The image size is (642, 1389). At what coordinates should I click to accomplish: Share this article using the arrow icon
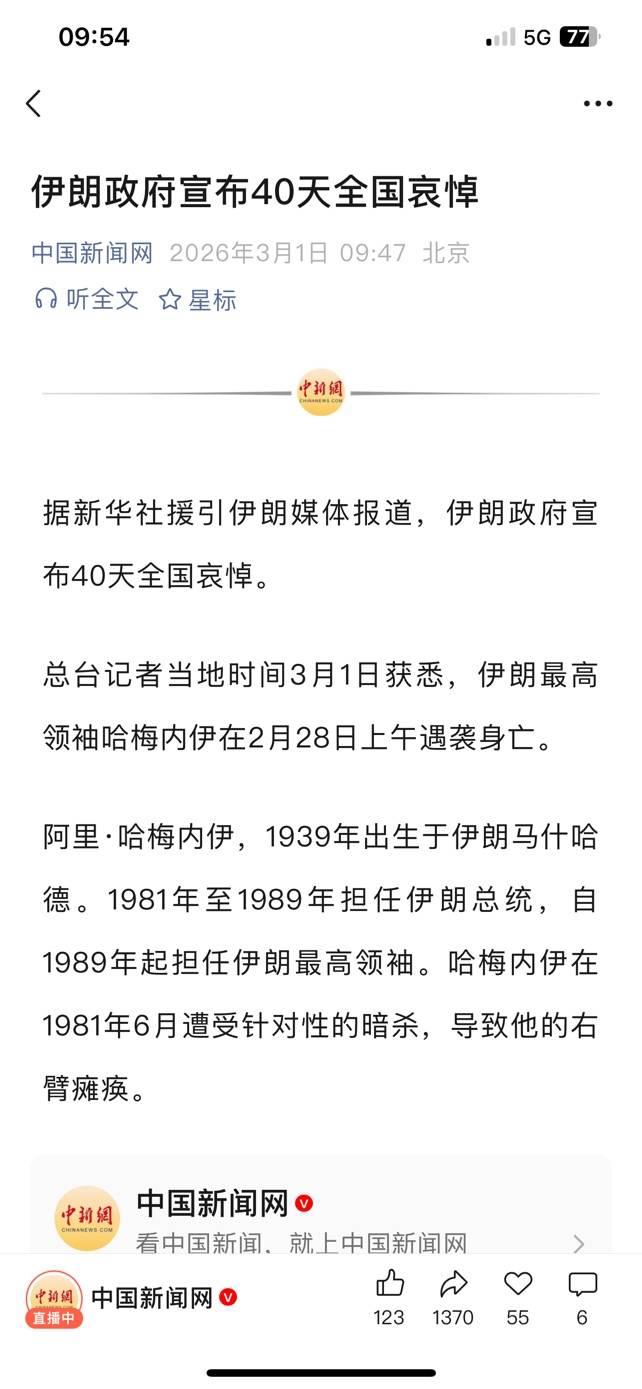(453, 1285)
